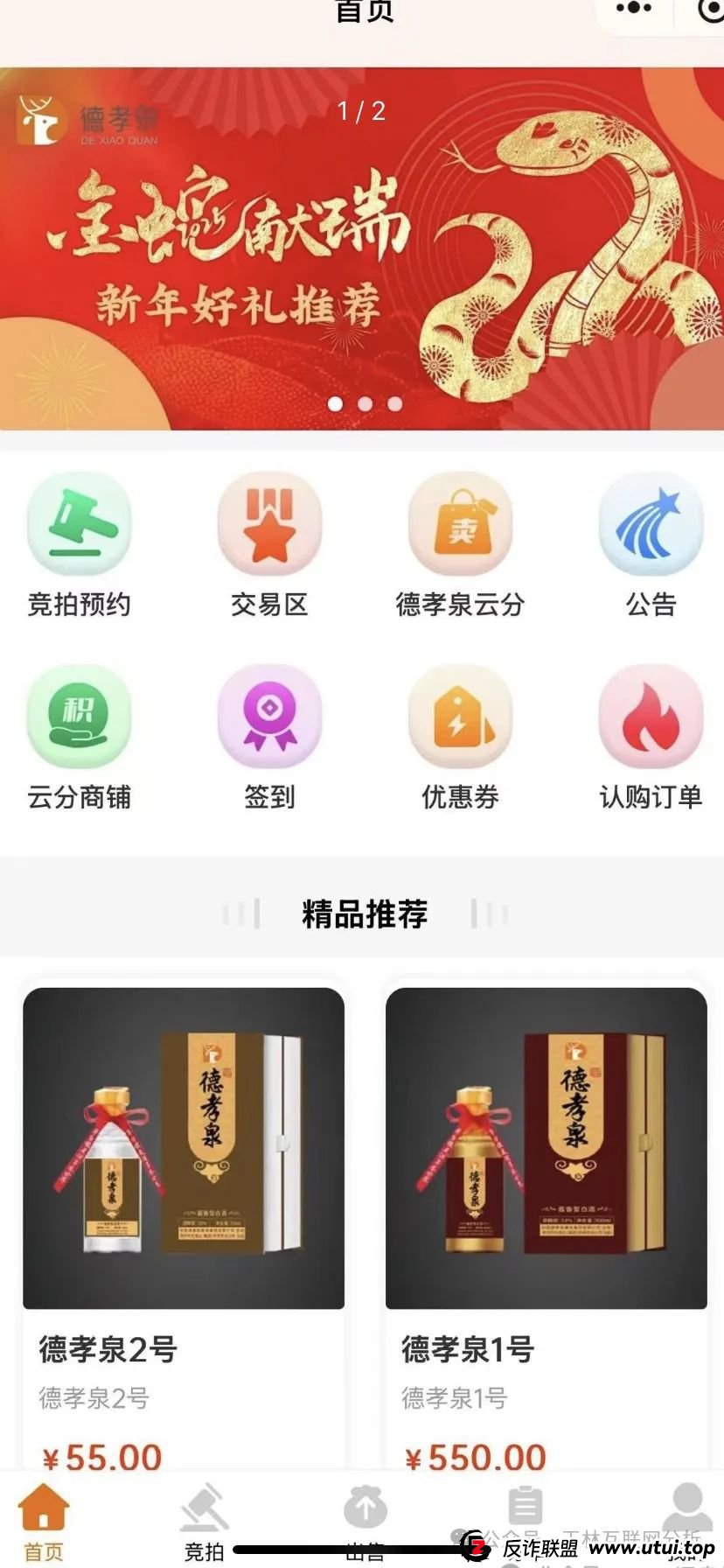
Task: Open the 云分商铺 green points icon
Action: [x=79, y=716]
